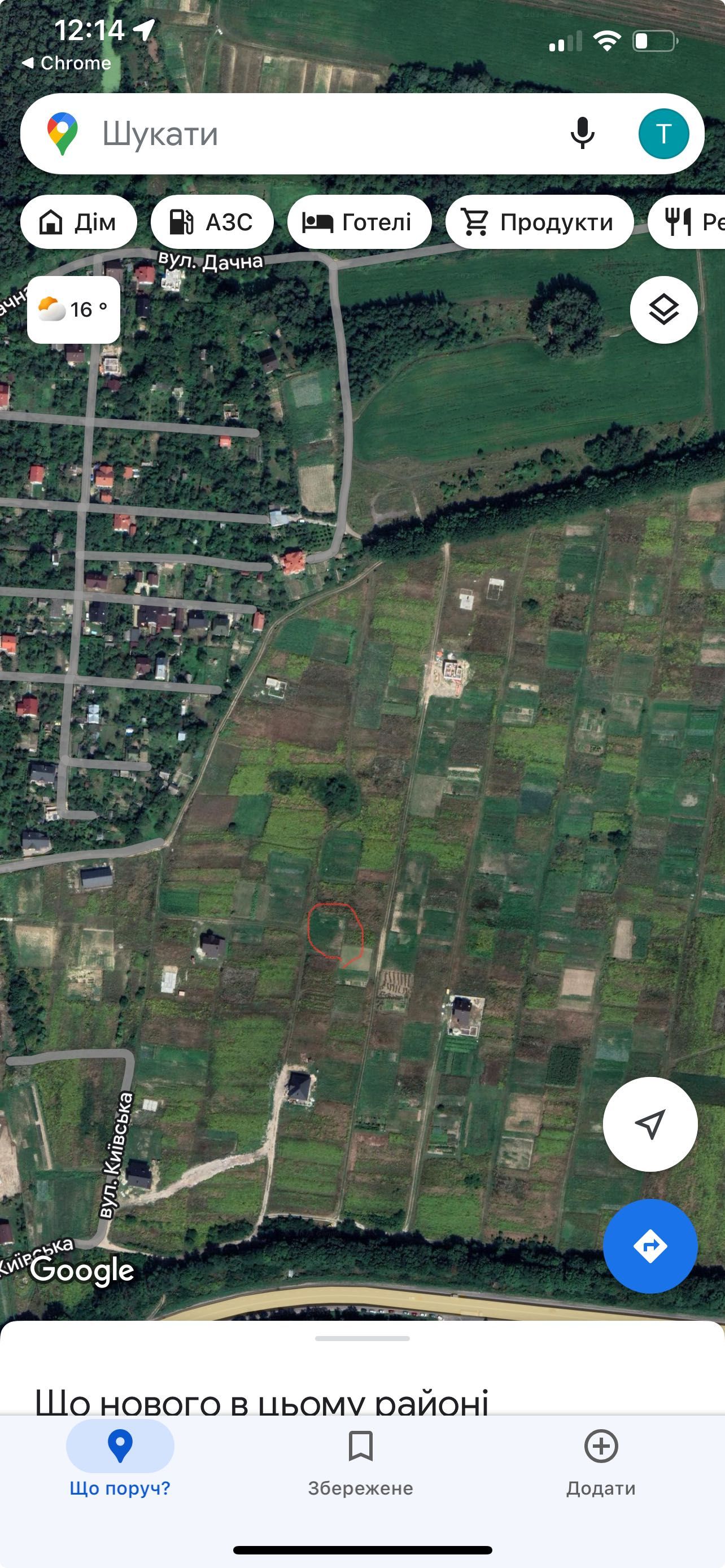
Task: Filter map by АЗС gas stations
Action: (x=212, y=222)
